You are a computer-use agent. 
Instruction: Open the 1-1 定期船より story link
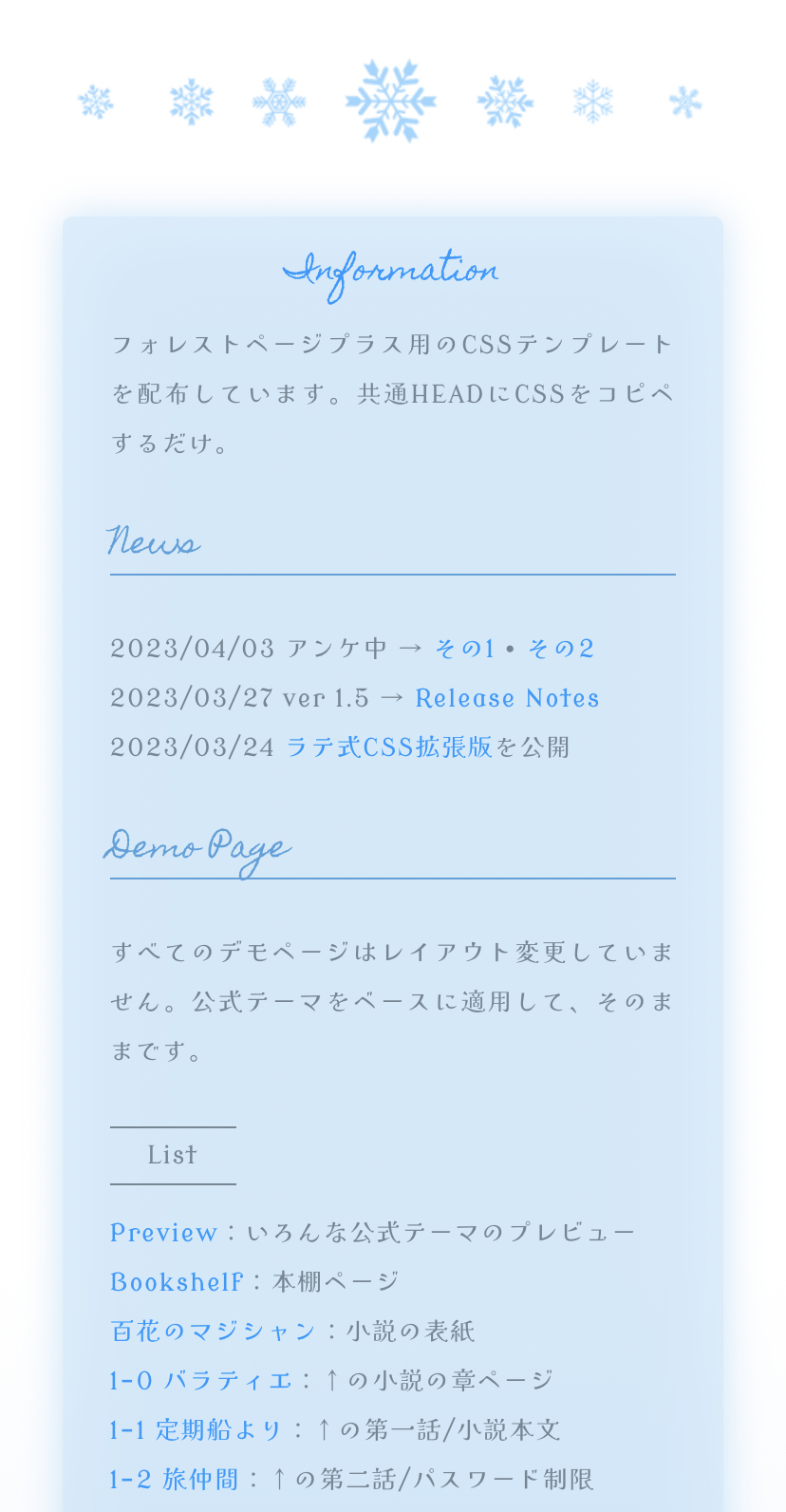pos(196,1430)
